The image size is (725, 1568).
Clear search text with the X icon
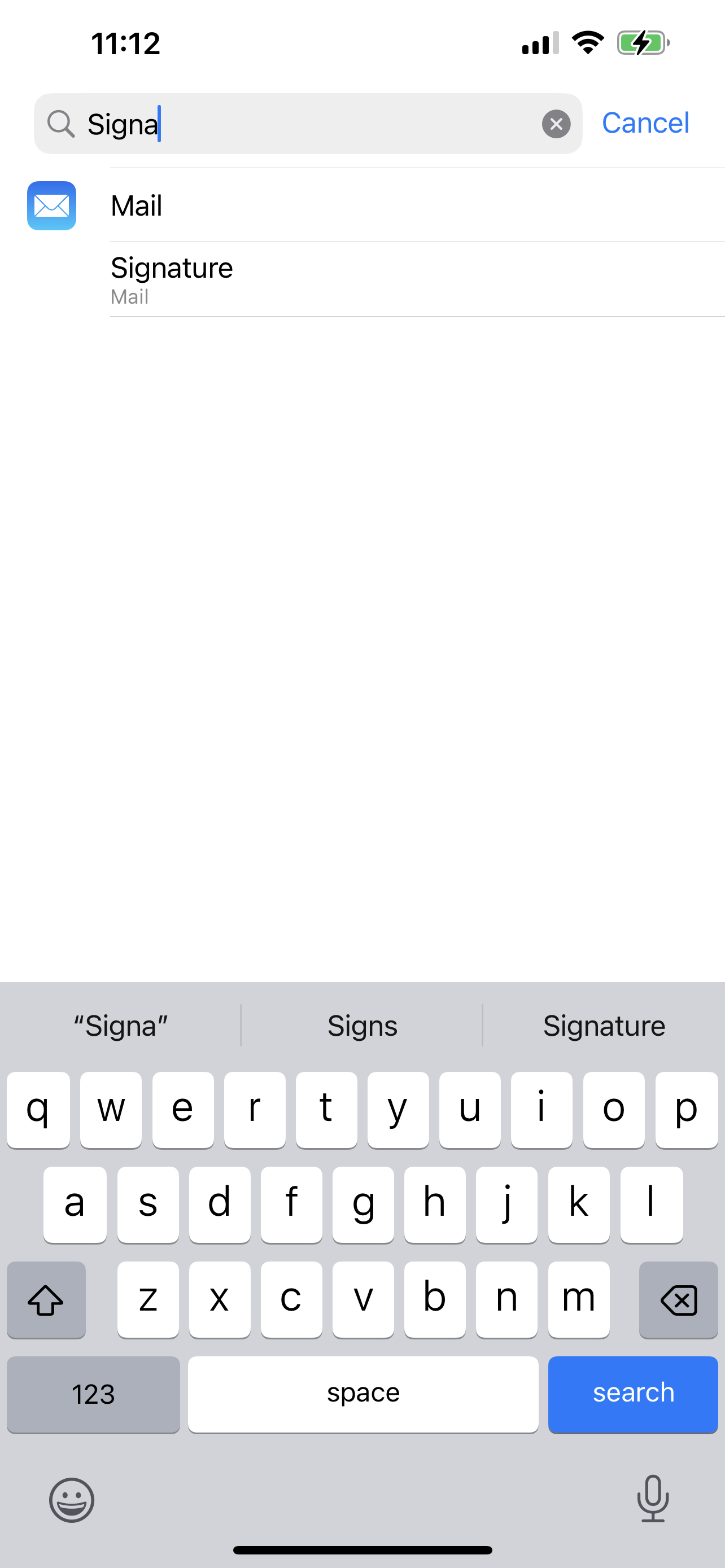tap(556, 124)
